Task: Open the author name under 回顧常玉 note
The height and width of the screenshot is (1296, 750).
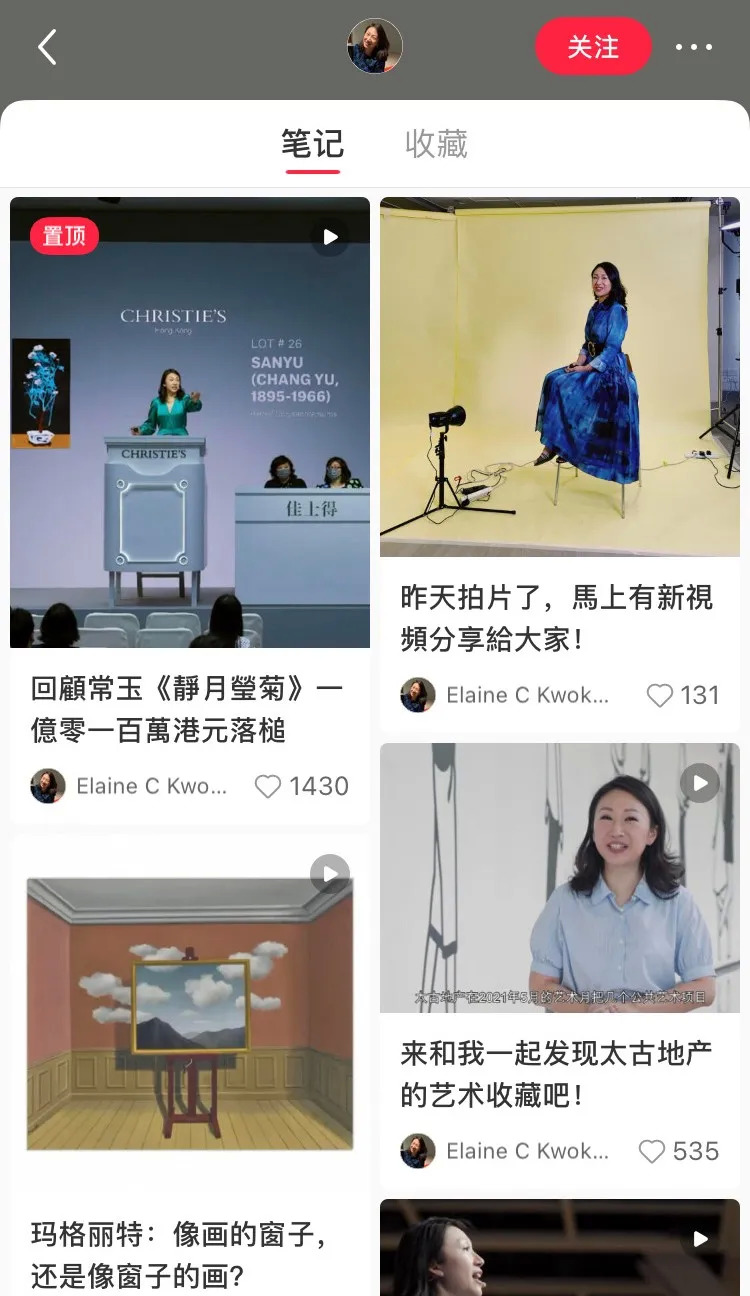Action: click(151, 787)
